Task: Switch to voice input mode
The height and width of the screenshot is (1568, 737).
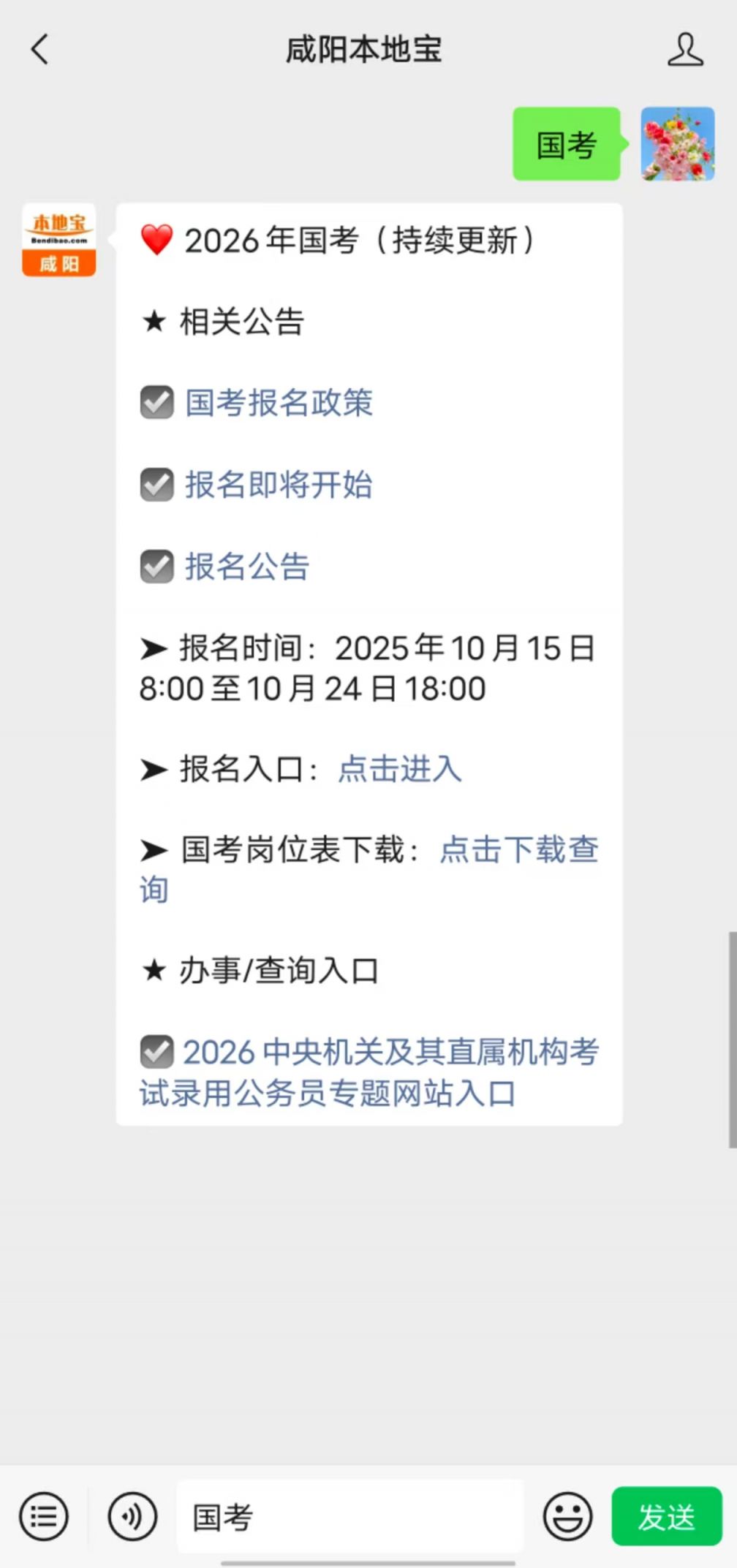Action: [x=132, y=1517]
